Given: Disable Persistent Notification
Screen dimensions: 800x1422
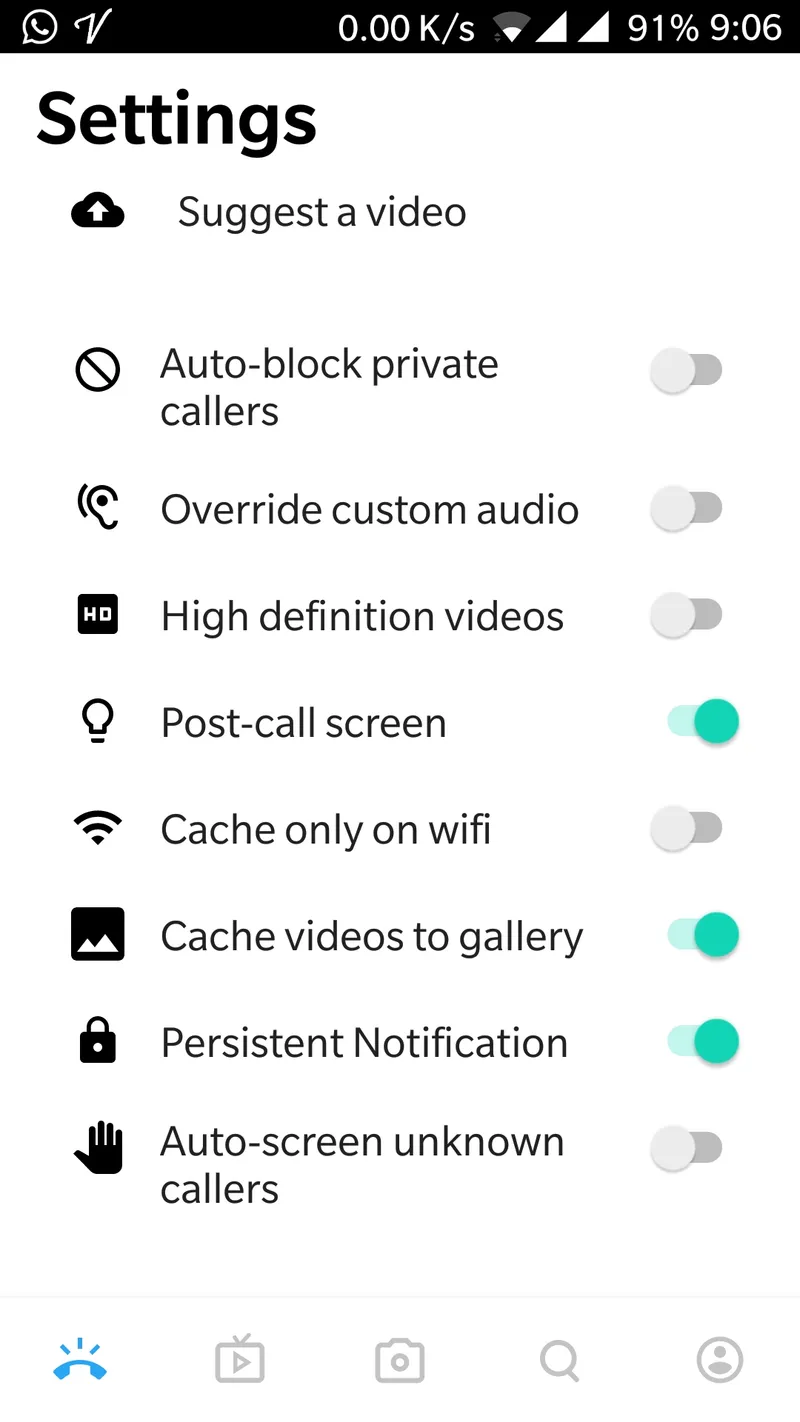Looking at the screenshot, I should (x=703, y=1042).
